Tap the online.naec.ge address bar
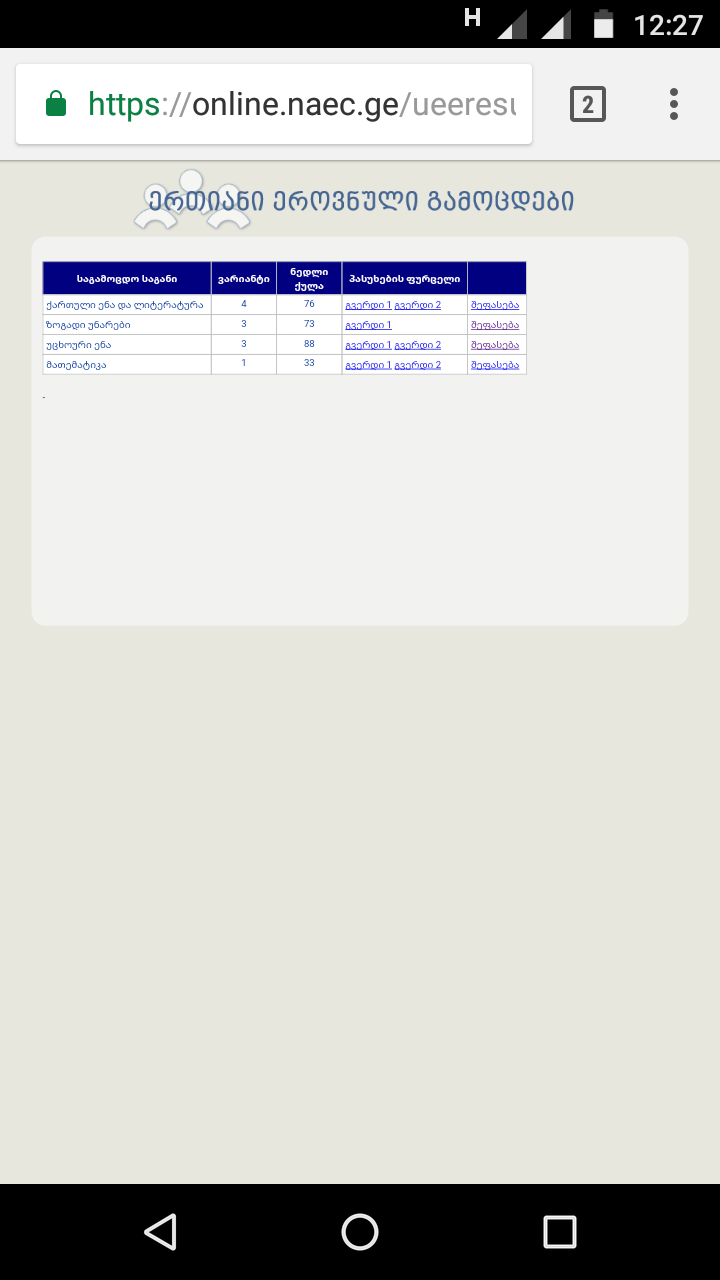Image resolution: width=720 pixels, height=1280 pixels. pos(300,104)
